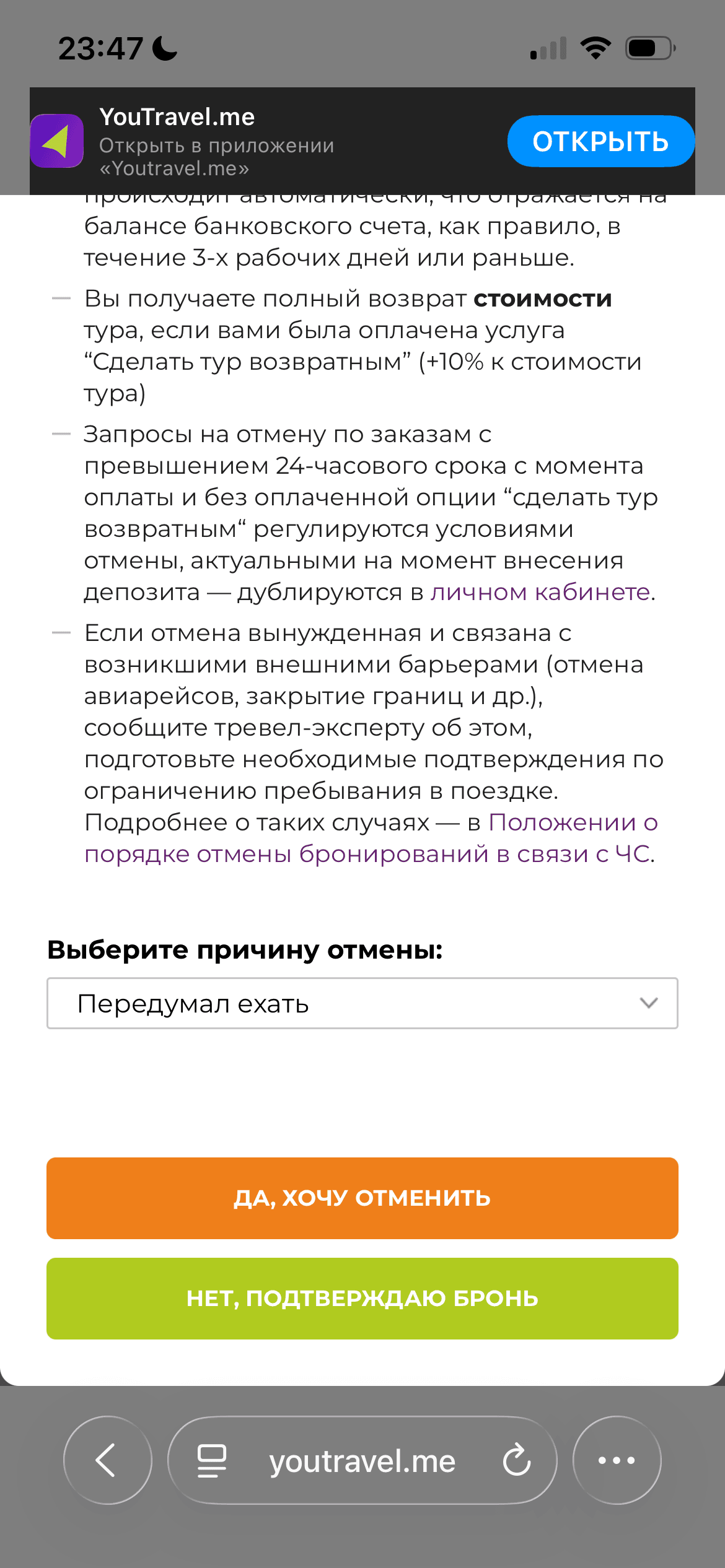Tap the youtravel.me address bar
The height and width of the screenshot is (1568, 725).
tap(362, 1461)
